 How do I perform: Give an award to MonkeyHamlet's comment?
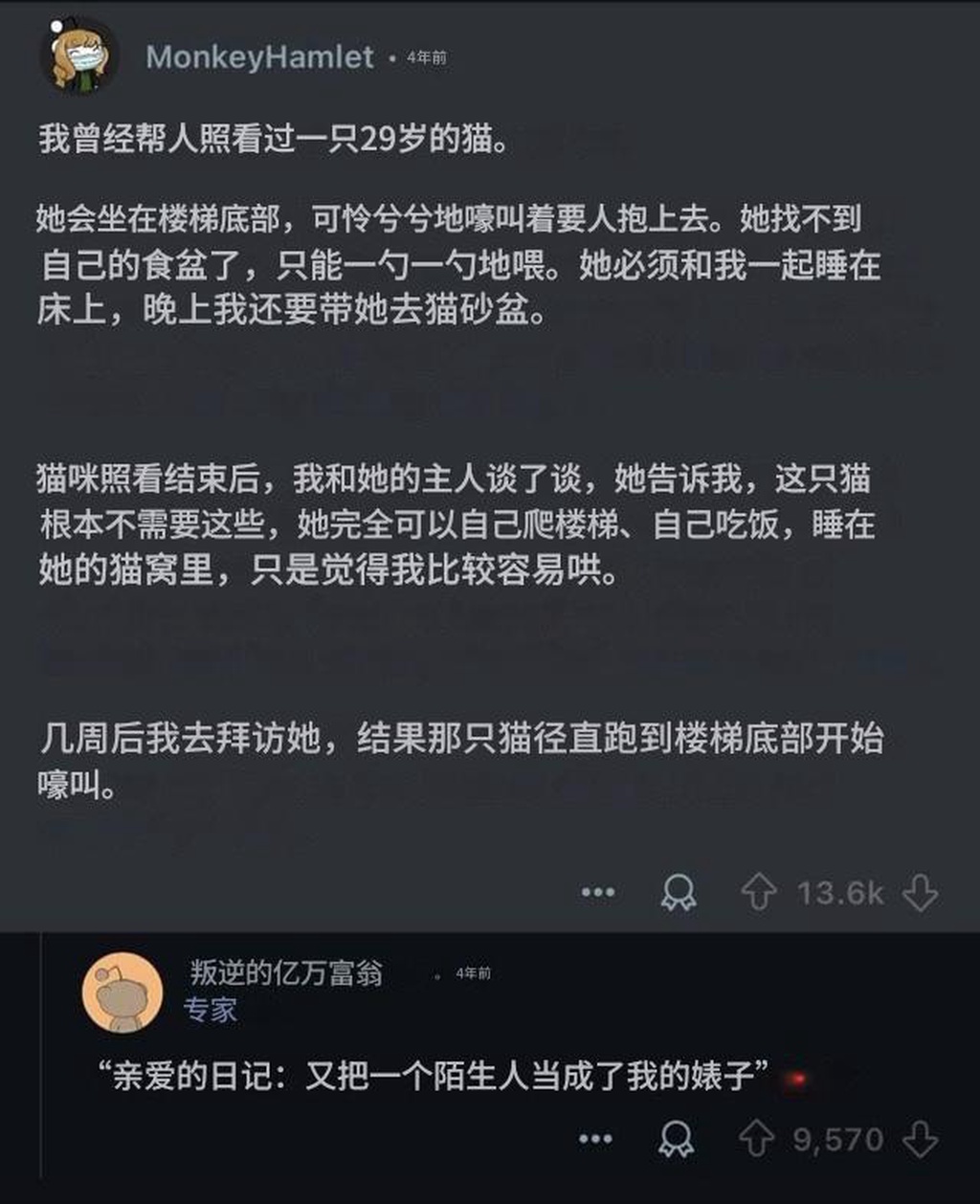(x=679, y=893)
